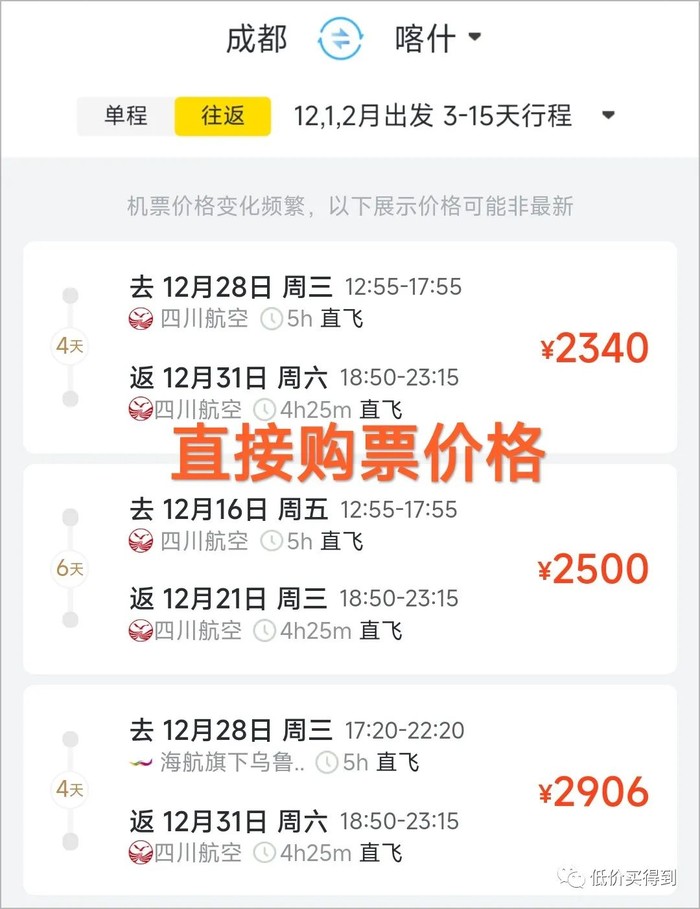Open the ¥2340 round-trip flight card

click(x=349, y=347)
